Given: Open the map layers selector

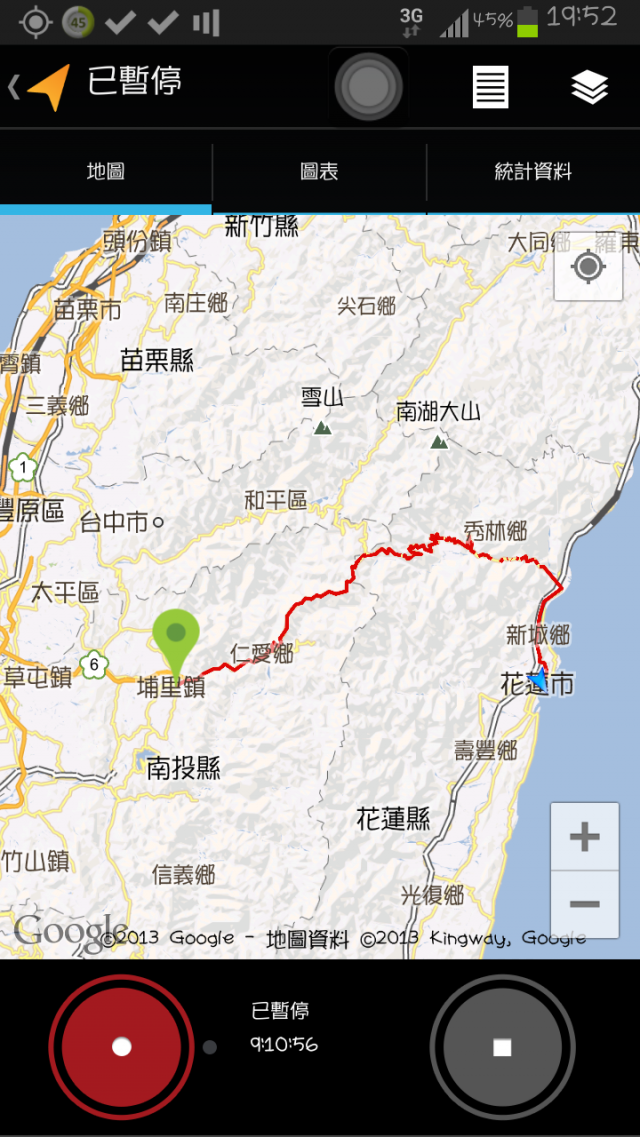Looking at the screenshot, I should point(590,88).
